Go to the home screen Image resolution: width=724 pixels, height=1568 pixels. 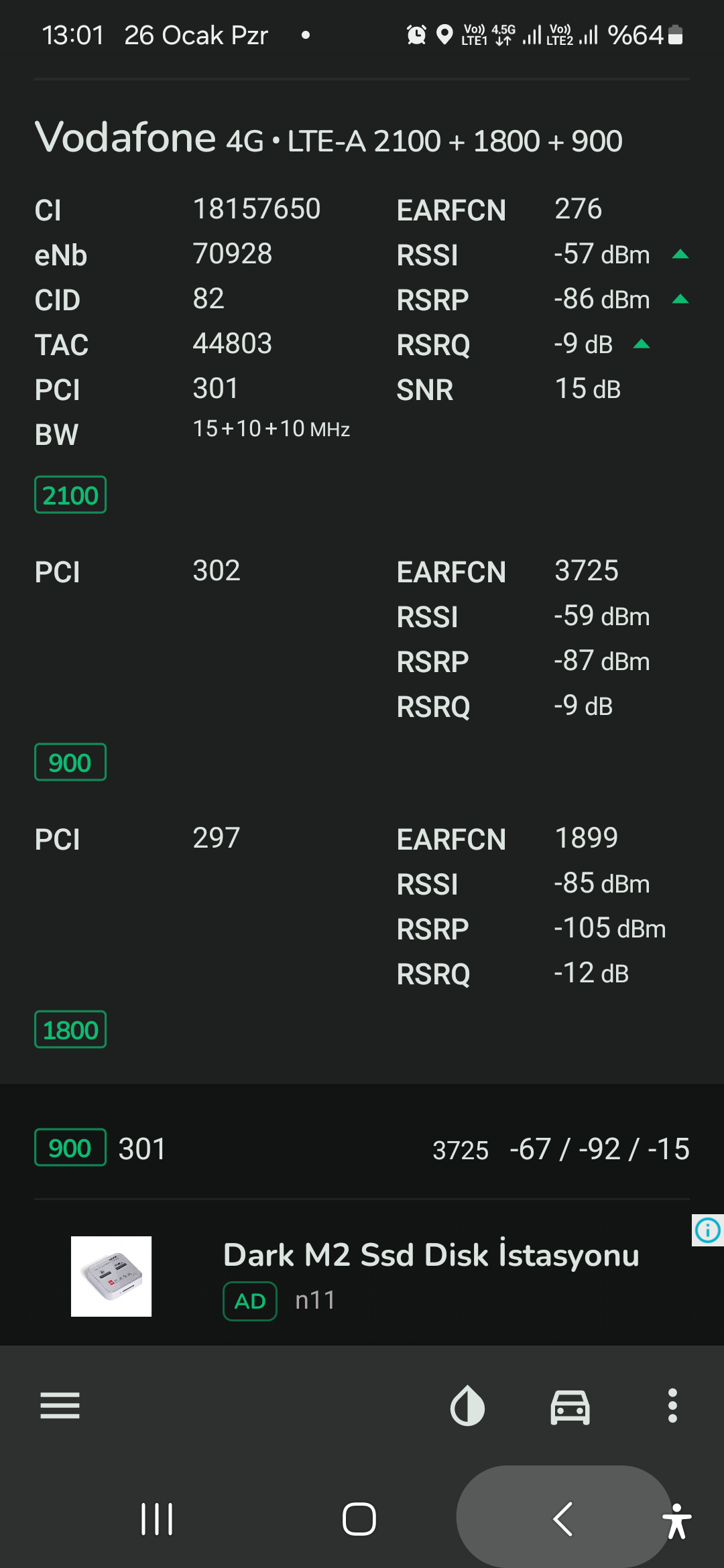click(359, 1518)
